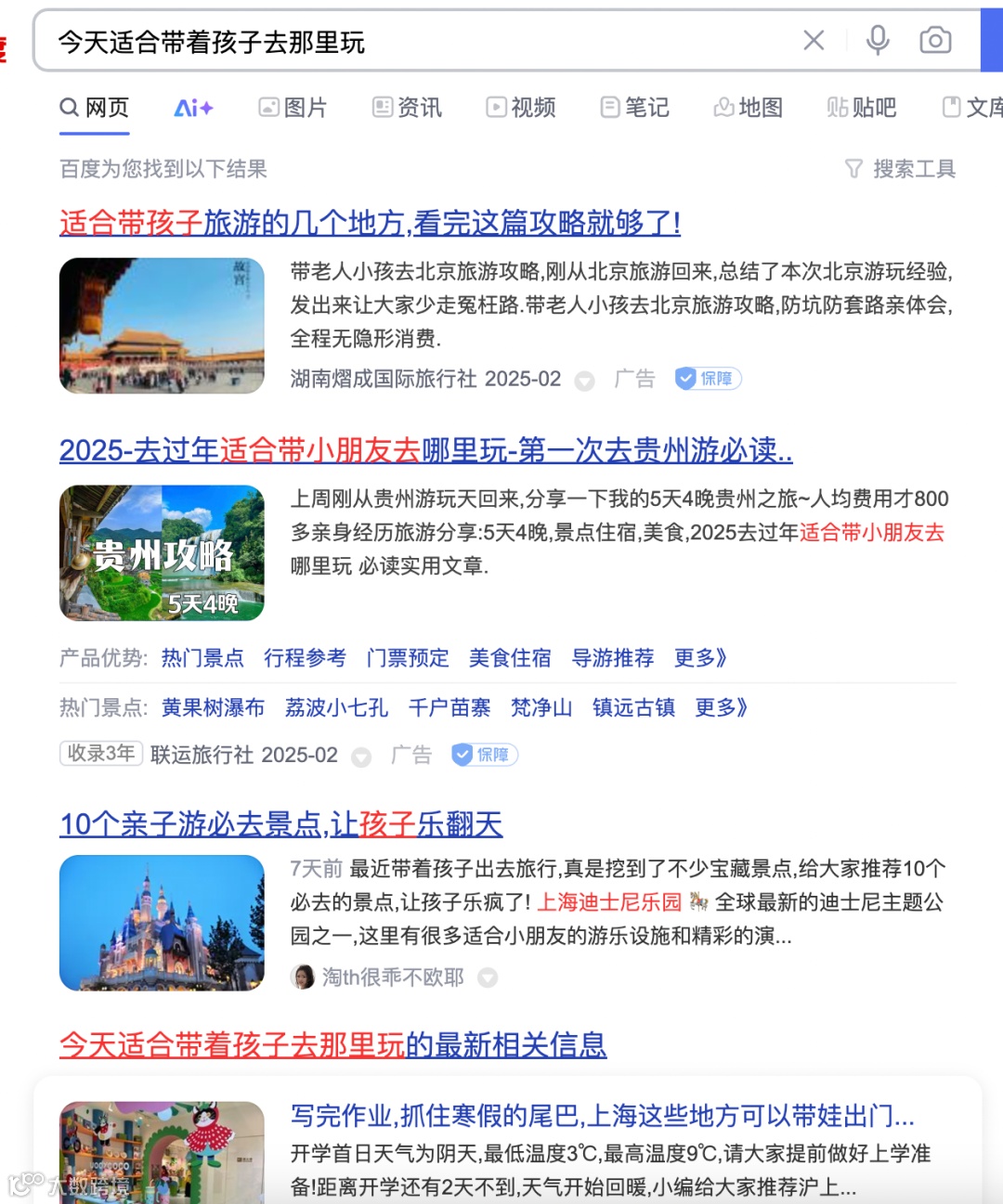
Task: Open result 10个亲子游必去景点
Action: tap(281, 824)
